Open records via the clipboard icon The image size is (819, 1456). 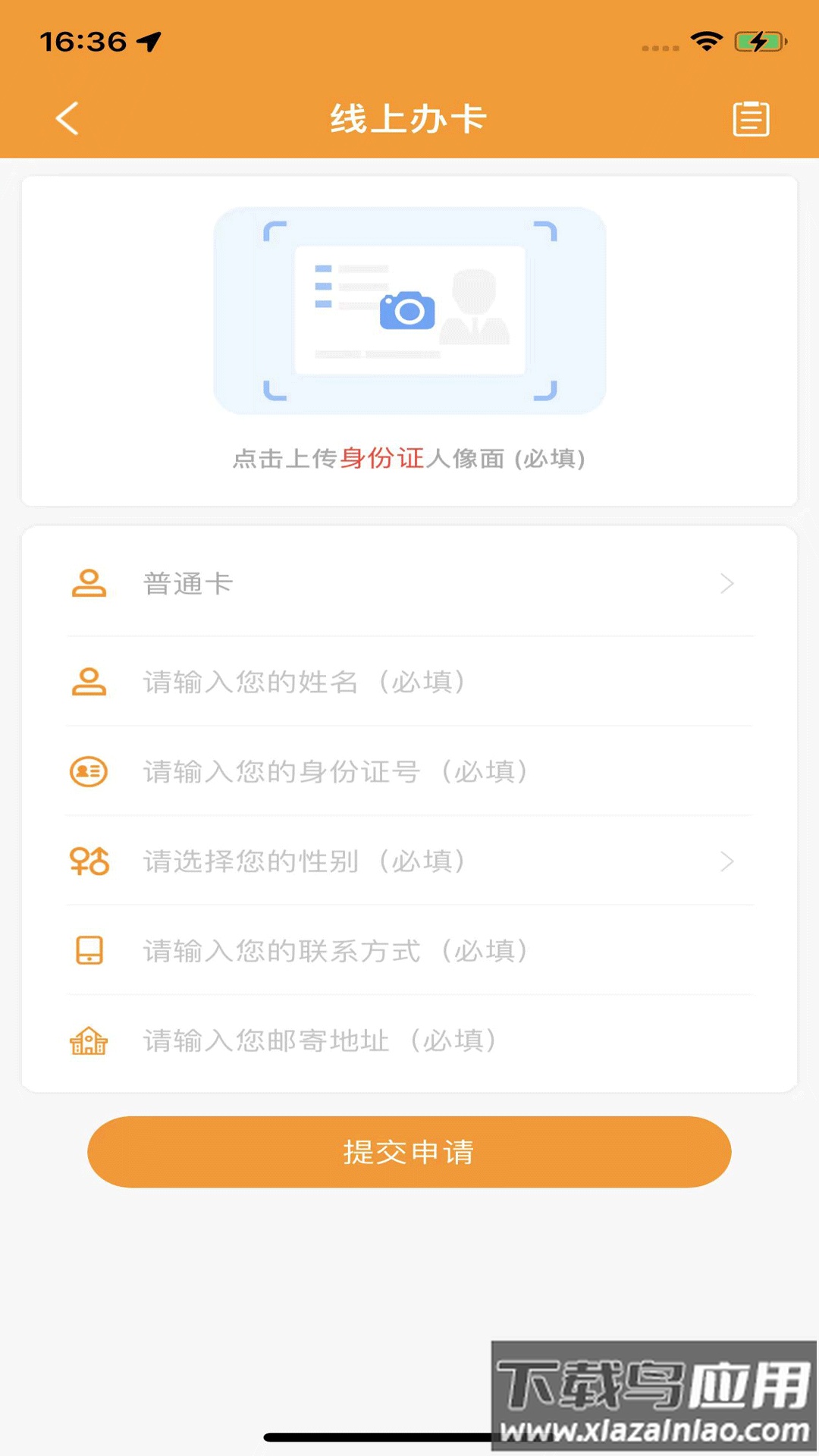tap(752, 118)
